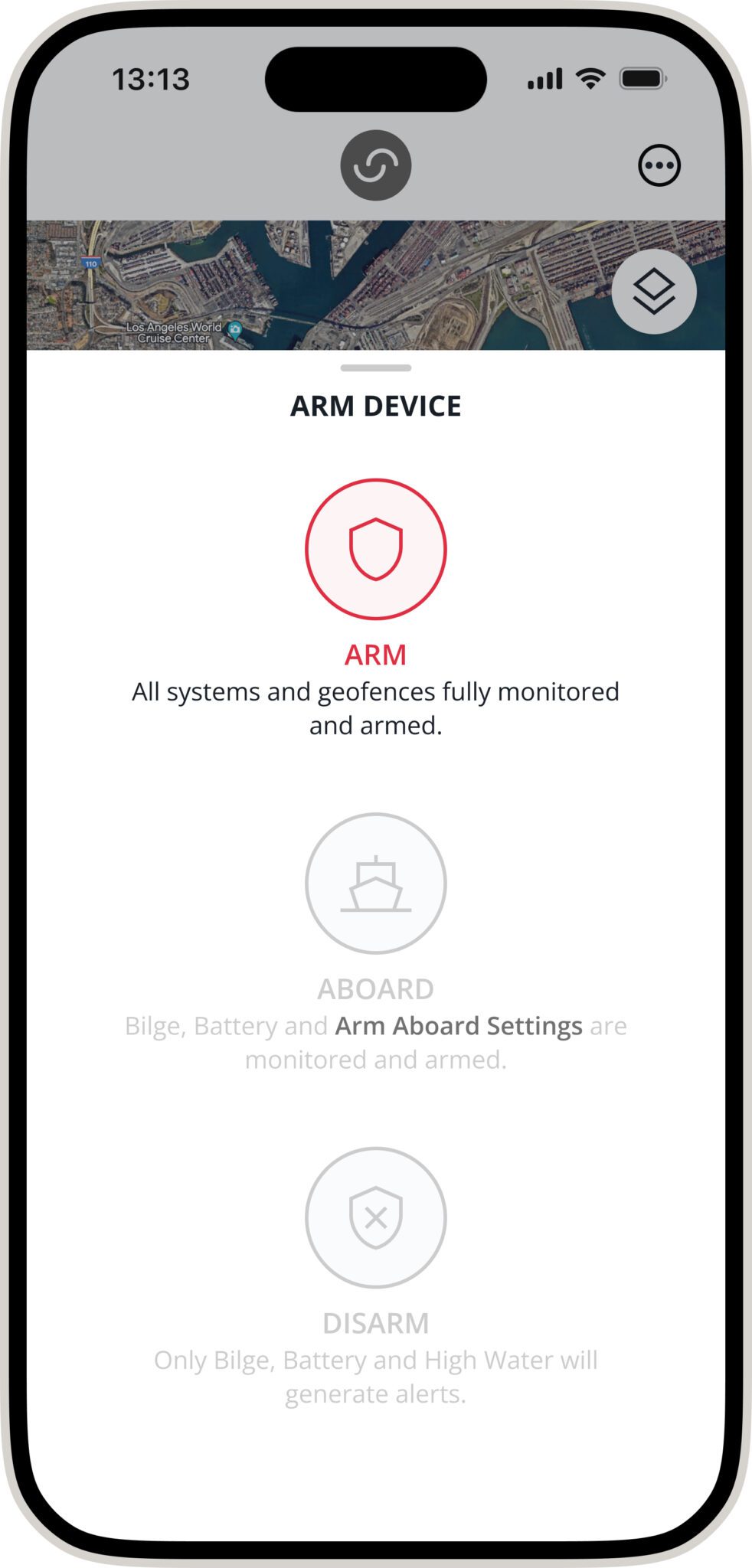Viewport: 752px width, 1568px height.
Task: Choose the ABOARD boat mode
Action: click(375, 883)
